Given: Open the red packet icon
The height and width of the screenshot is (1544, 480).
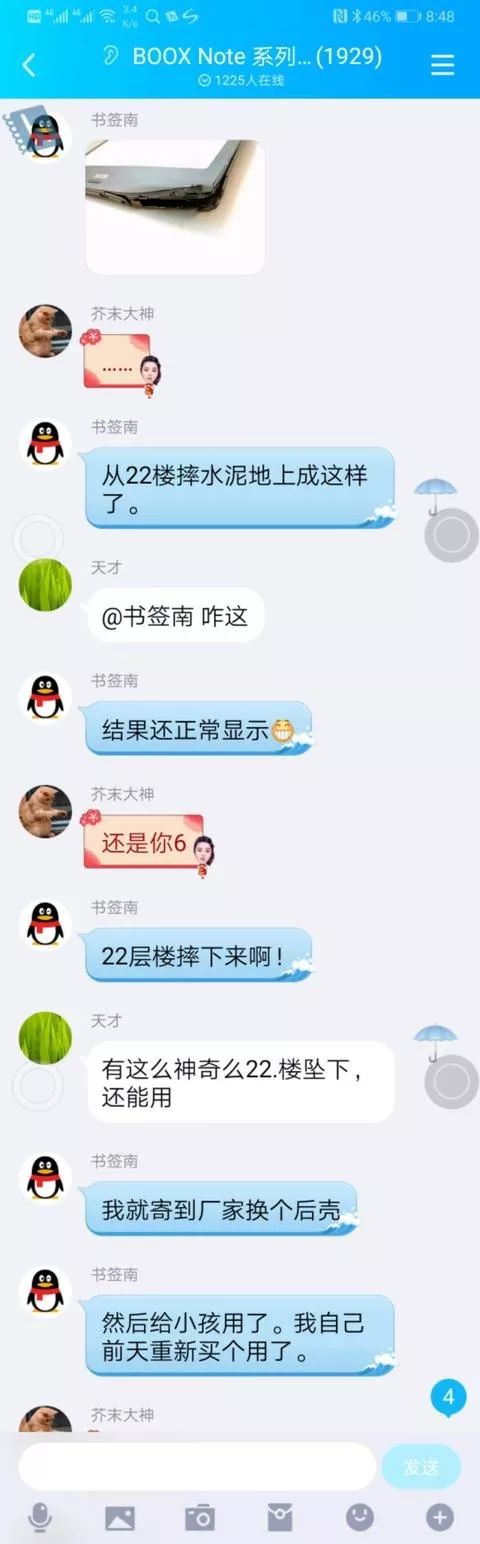Looking at the screenshot, I should point(280,1517).
